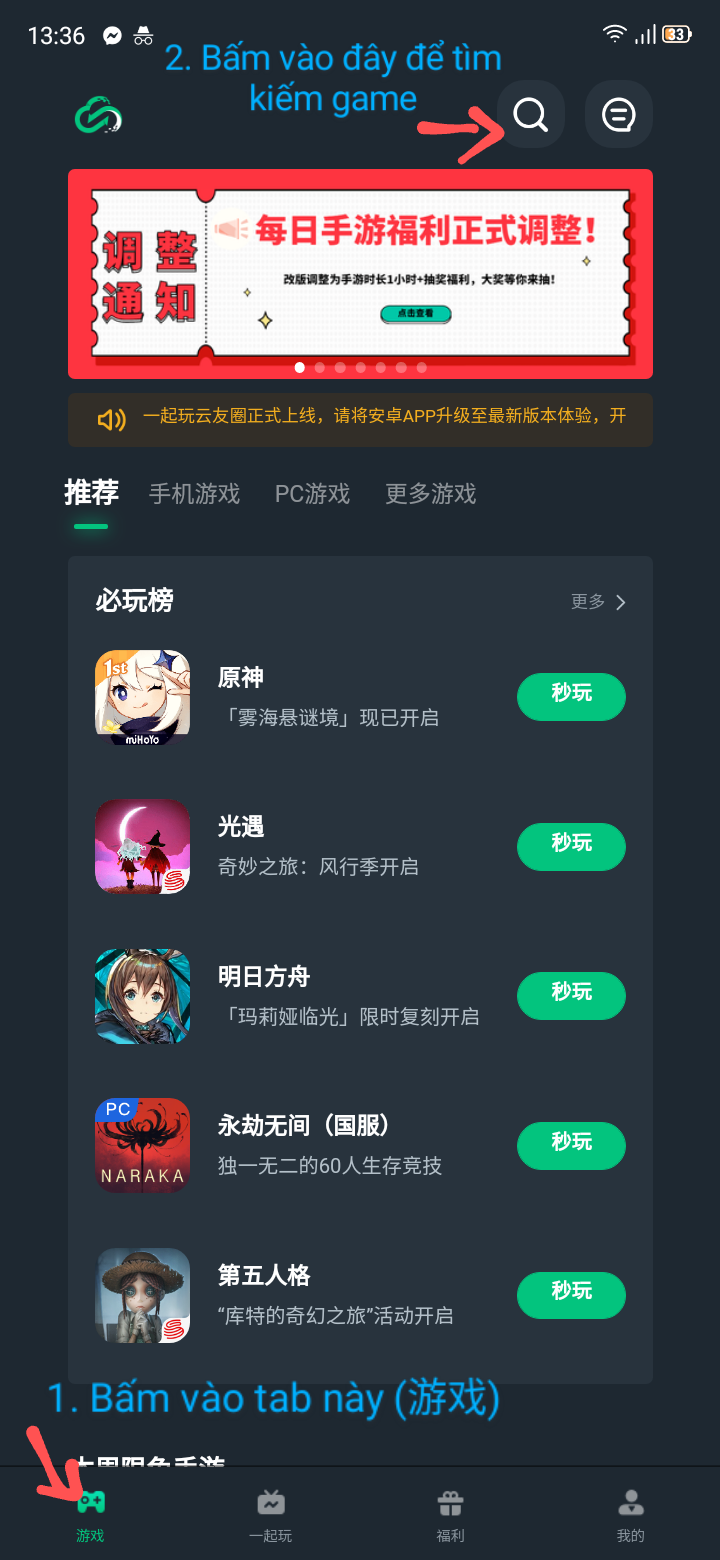Open the yellow announcement notice bar
This screenshot has height=1560, width=720.
[360, 418]
